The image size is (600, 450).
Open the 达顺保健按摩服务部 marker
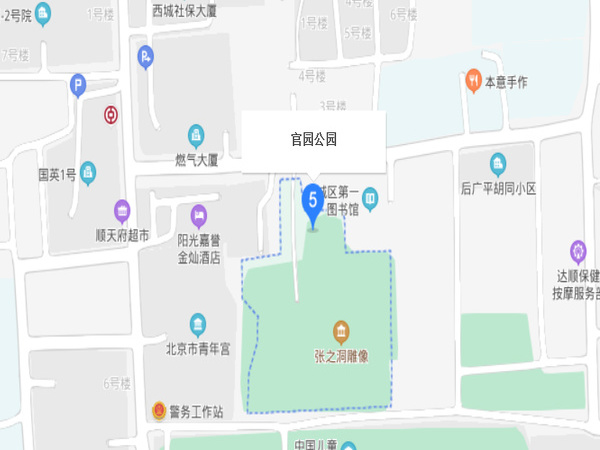point(578,249)
